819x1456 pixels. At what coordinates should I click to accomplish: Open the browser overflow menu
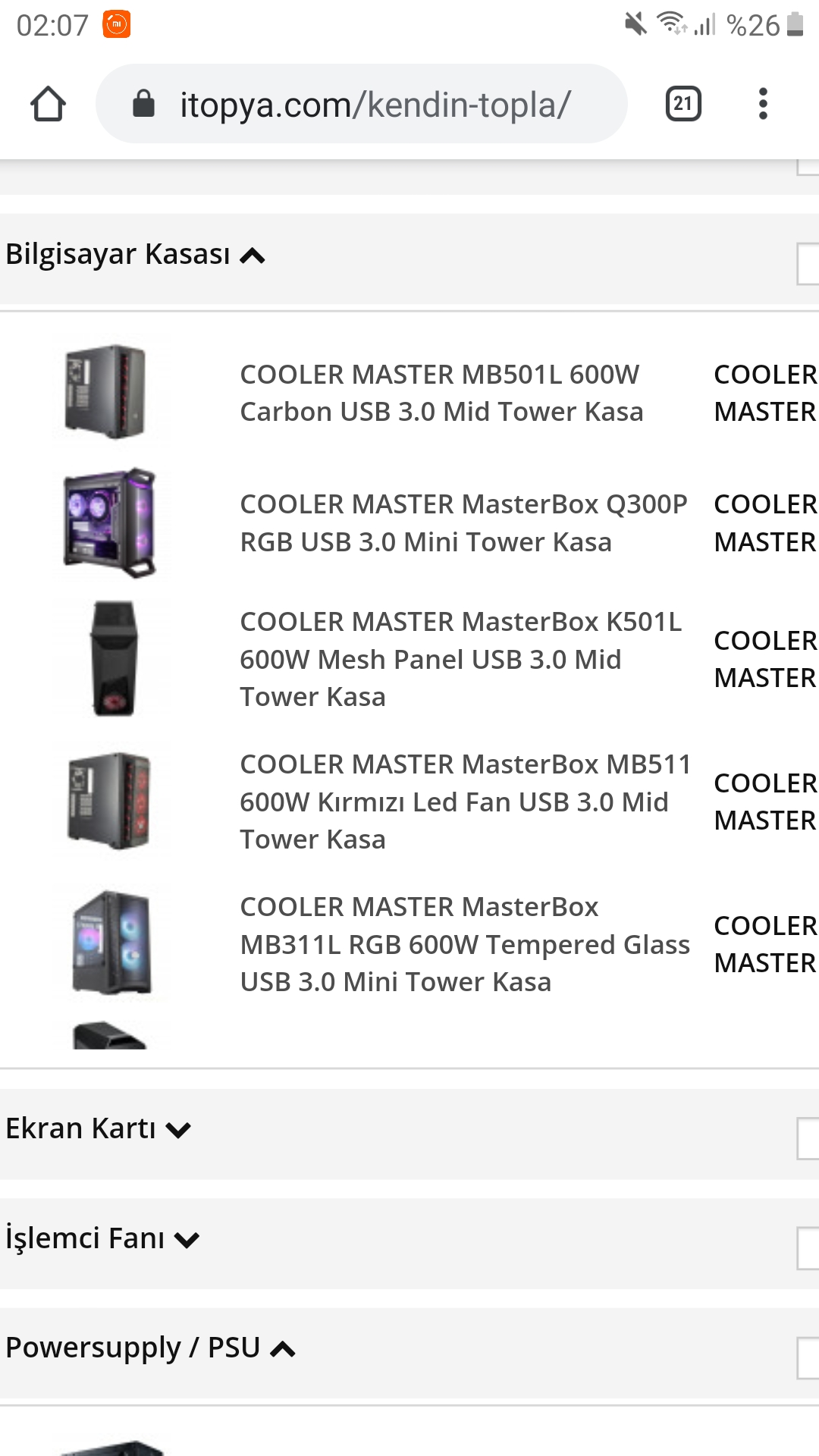pyautogui.click(x=763, y=104)
